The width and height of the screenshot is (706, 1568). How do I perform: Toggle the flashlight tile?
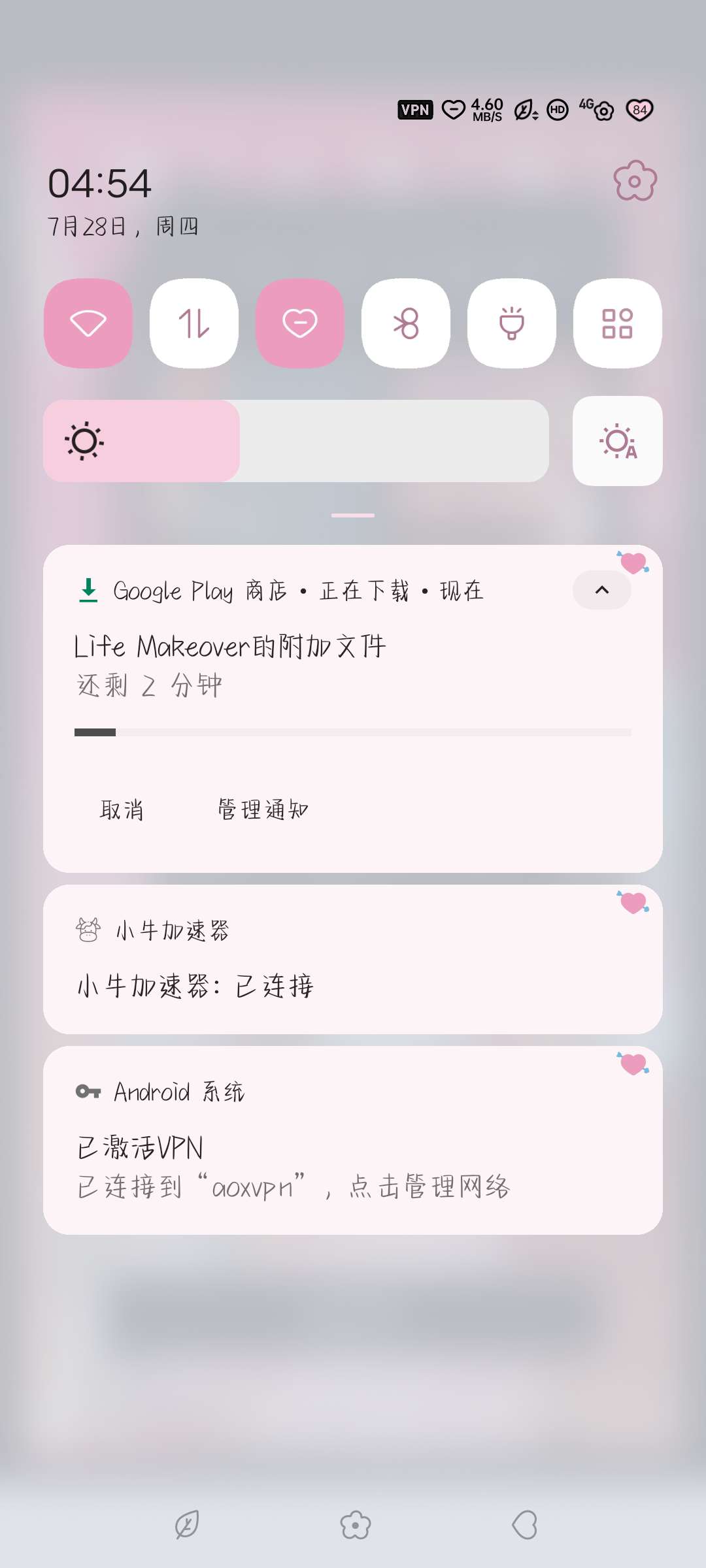tap(512, 323)
